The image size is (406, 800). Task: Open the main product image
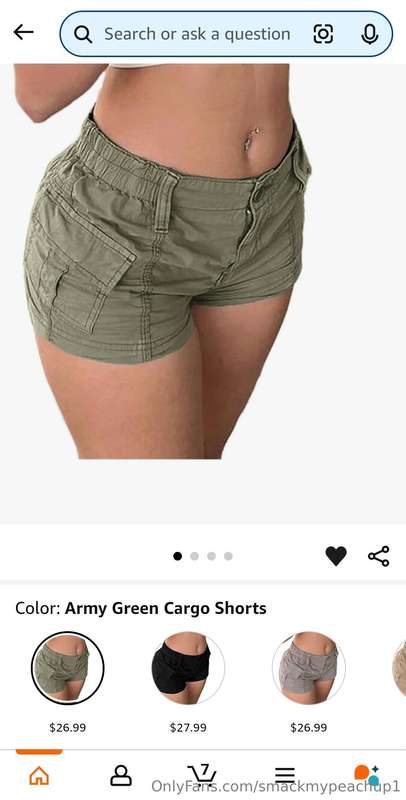pos(203,293)
